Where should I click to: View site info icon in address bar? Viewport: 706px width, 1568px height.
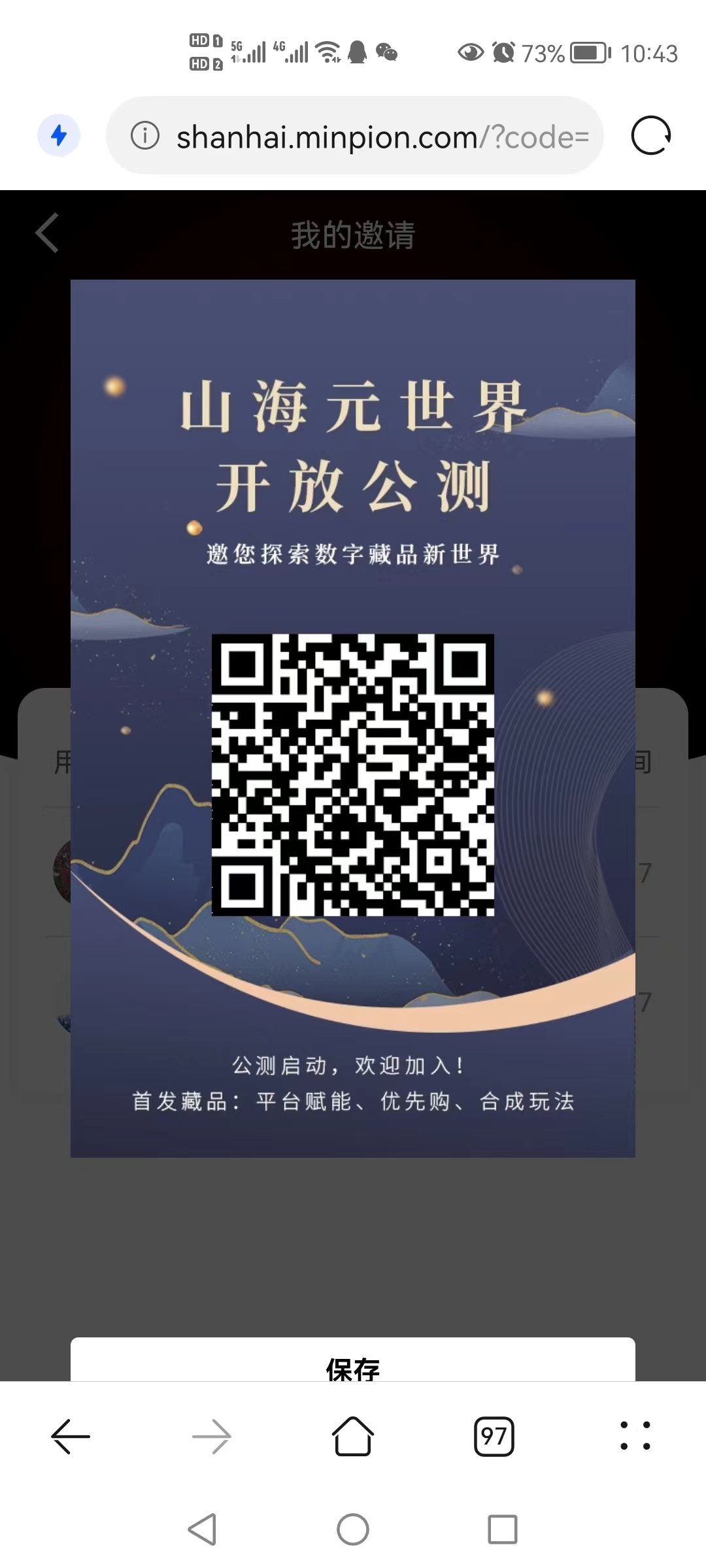[x=145, y=136]
